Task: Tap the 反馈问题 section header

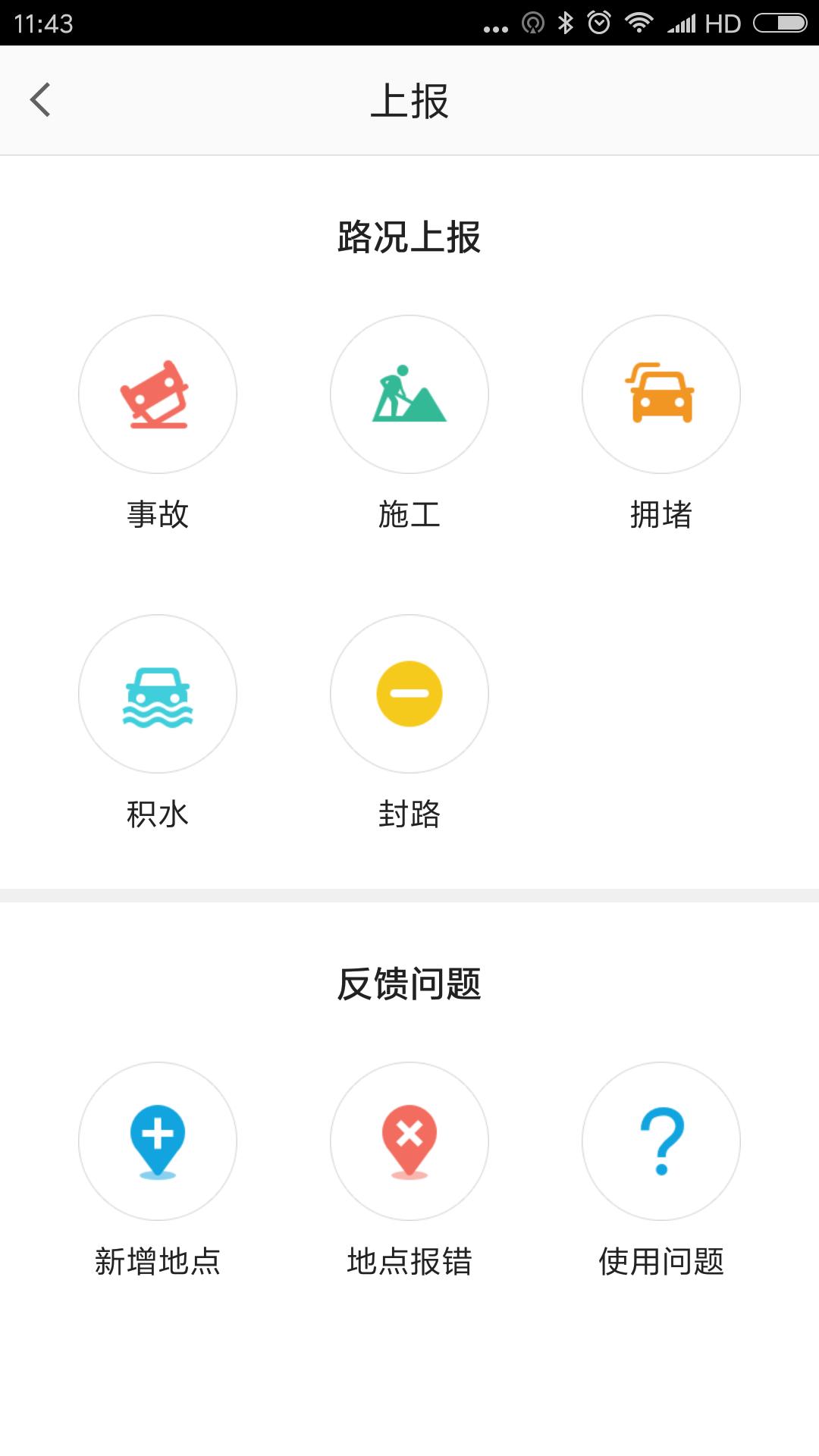Action: [x=409, y=981]
